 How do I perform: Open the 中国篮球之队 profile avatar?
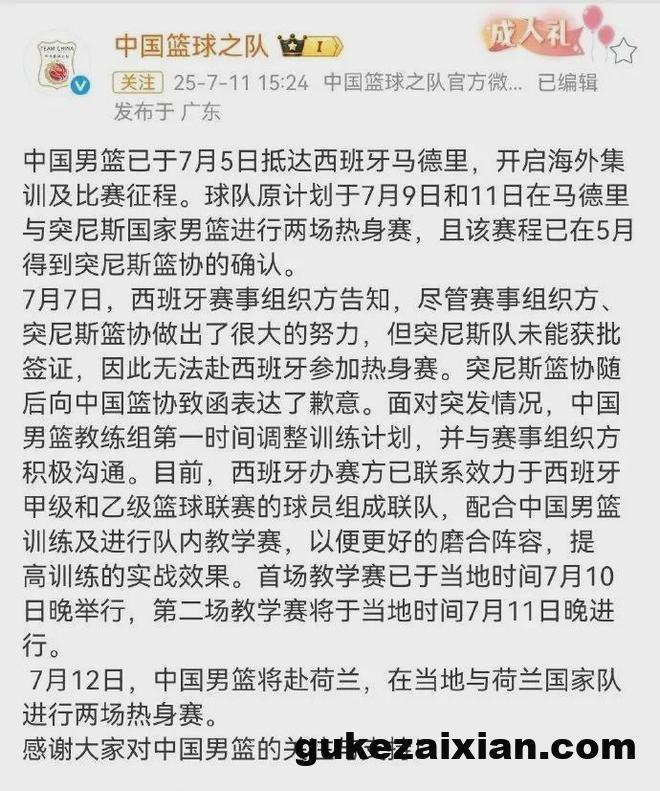tap(58, 63)
